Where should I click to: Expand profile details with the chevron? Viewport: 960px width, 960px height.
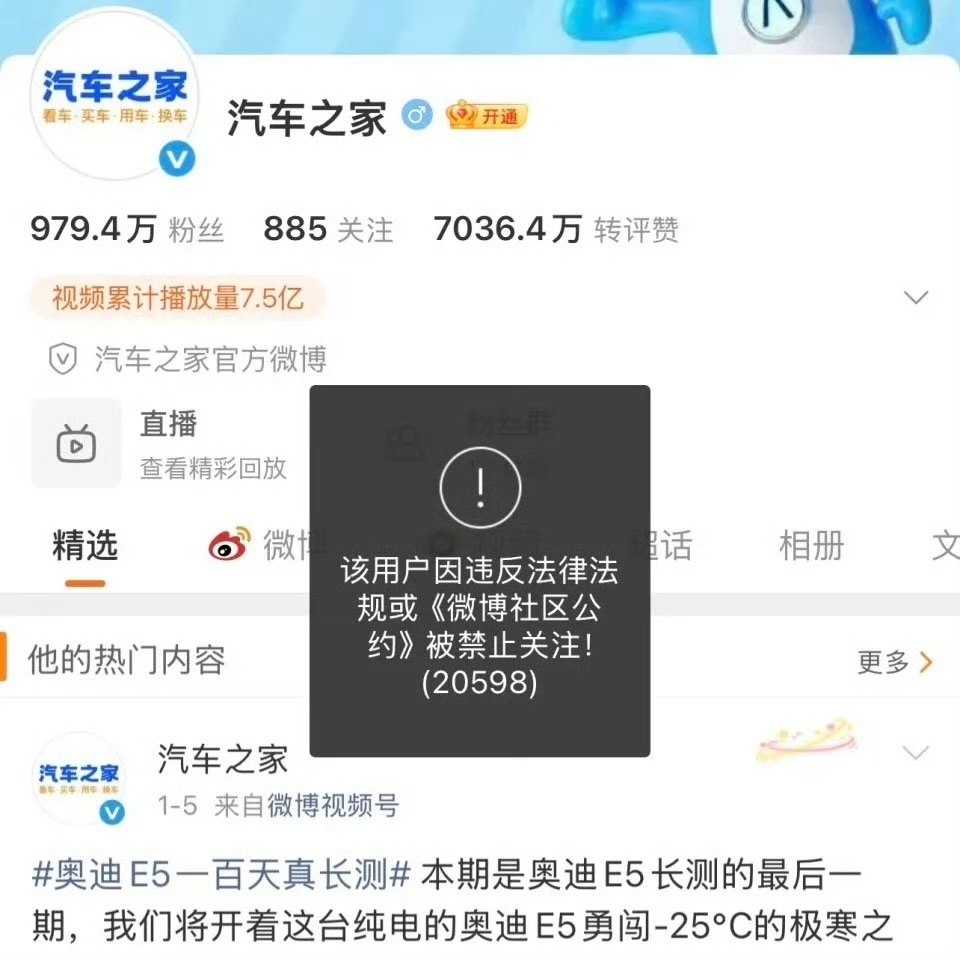click(915, 297)
